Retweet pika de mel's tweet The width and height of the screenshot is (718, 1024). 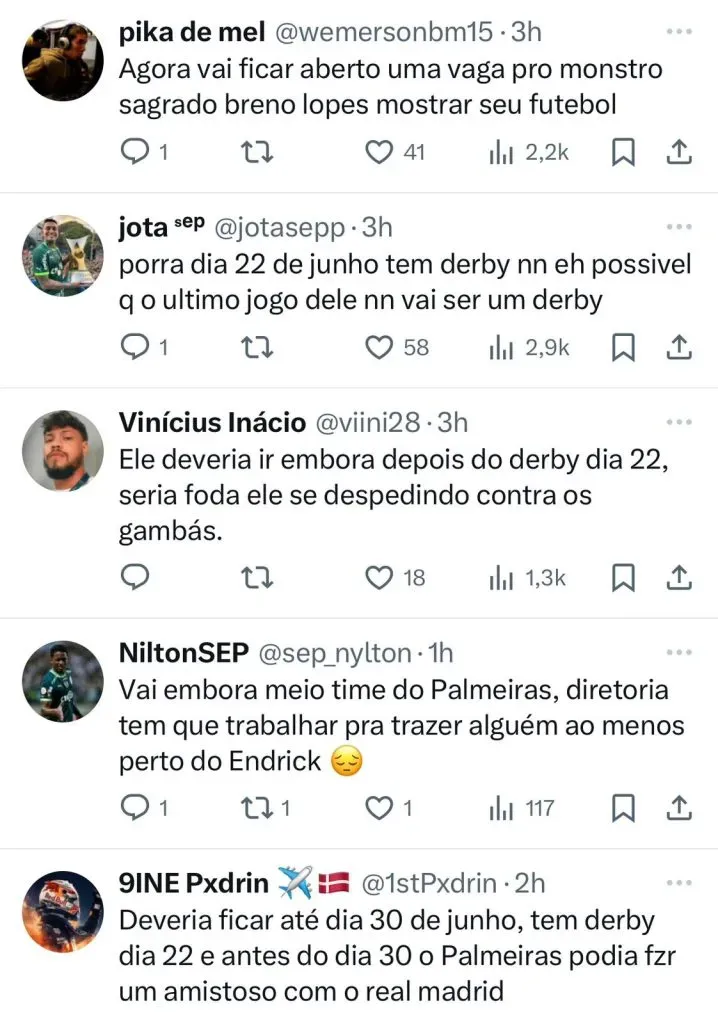pos(258,153)
